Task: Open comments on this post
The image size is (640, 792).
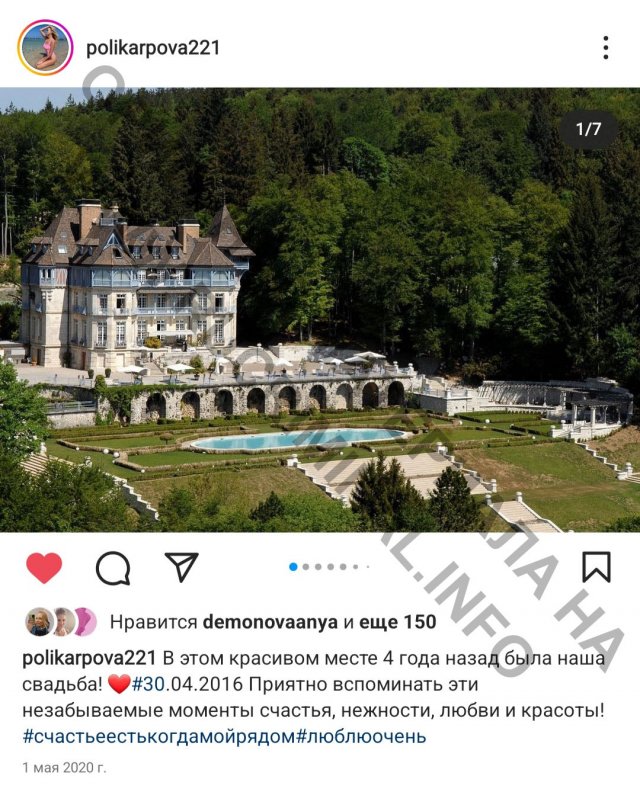Action: point(113,567)
